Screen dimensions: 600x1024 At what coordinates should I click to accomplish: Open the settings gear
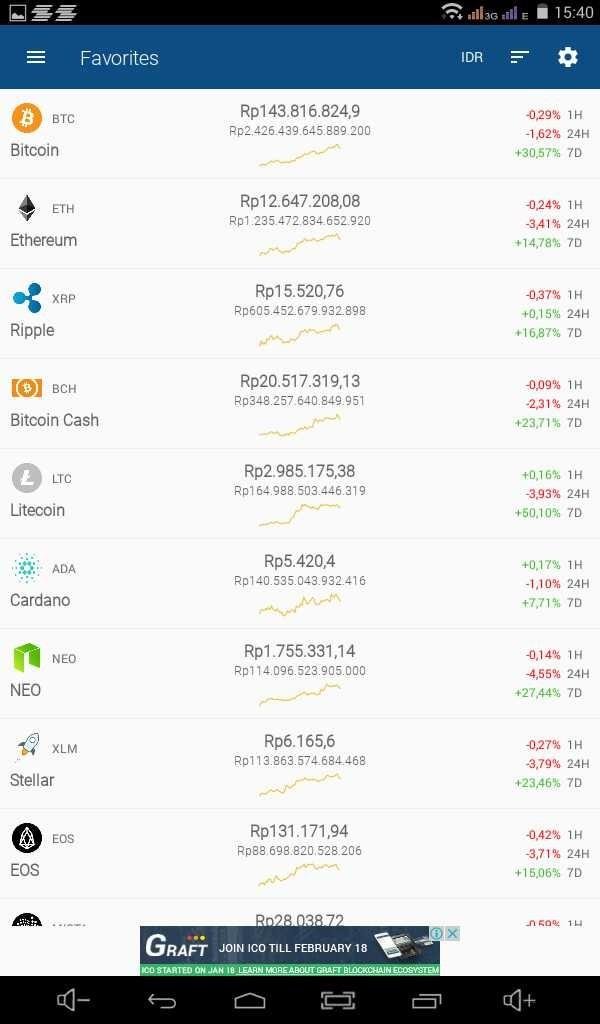(x=568, y=57)
